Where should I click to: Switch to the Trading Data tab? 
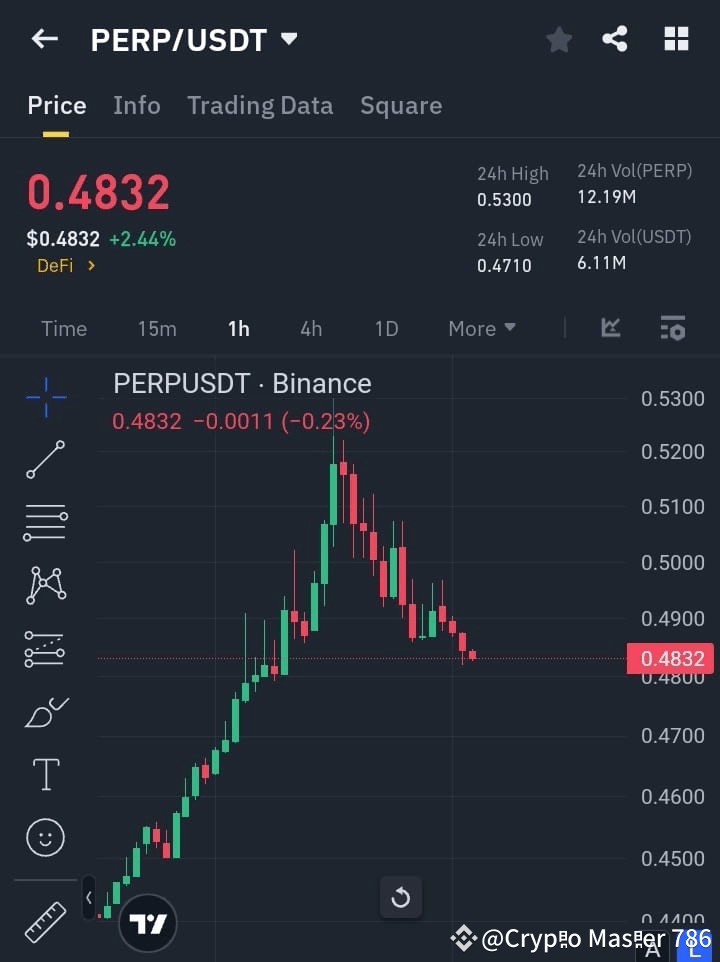click(260, 105)
